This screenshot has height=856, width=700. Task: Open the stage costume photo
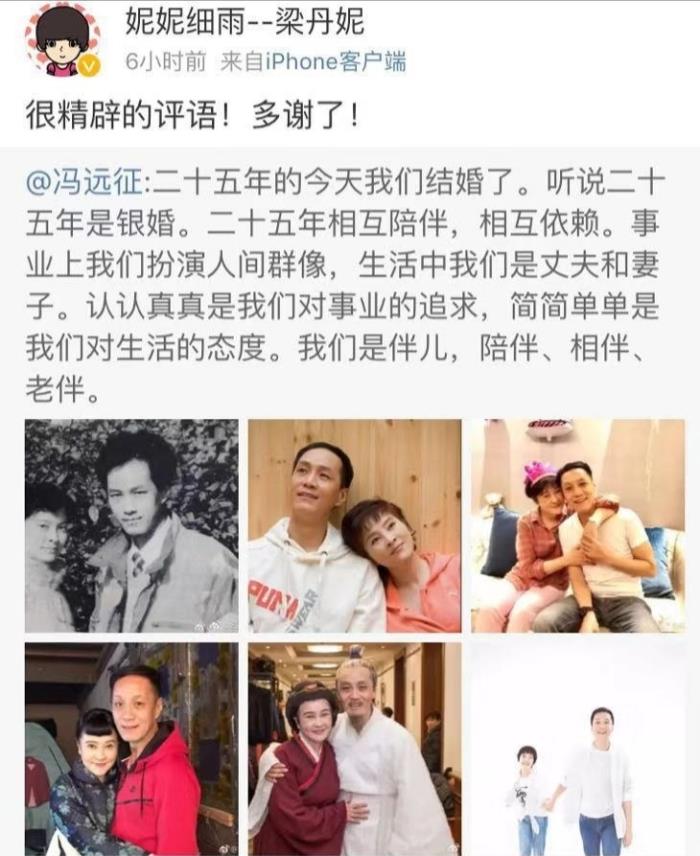(354, 748)
